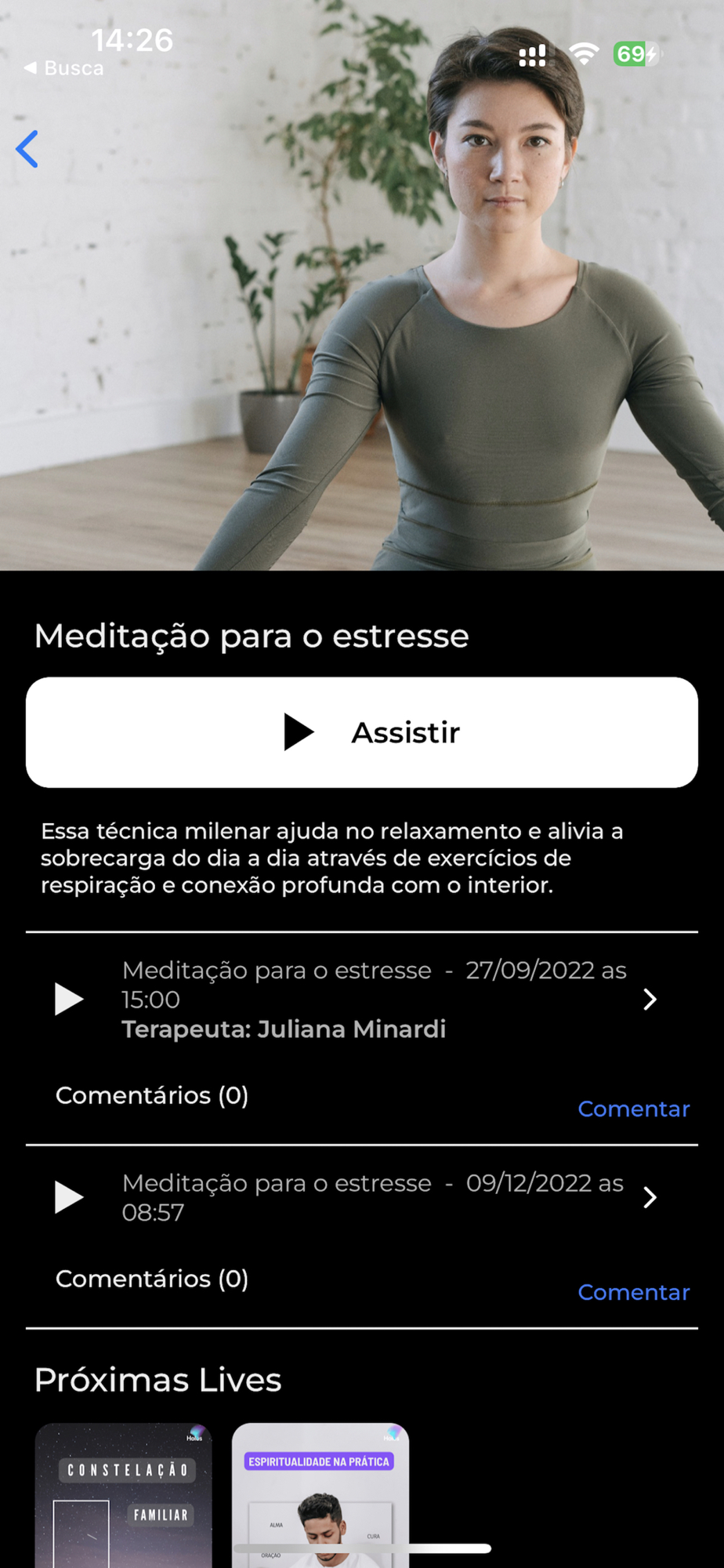Return to Busca via status bar
The width and height of the screenshot is (724, 1568).
(x=64, y=68)
